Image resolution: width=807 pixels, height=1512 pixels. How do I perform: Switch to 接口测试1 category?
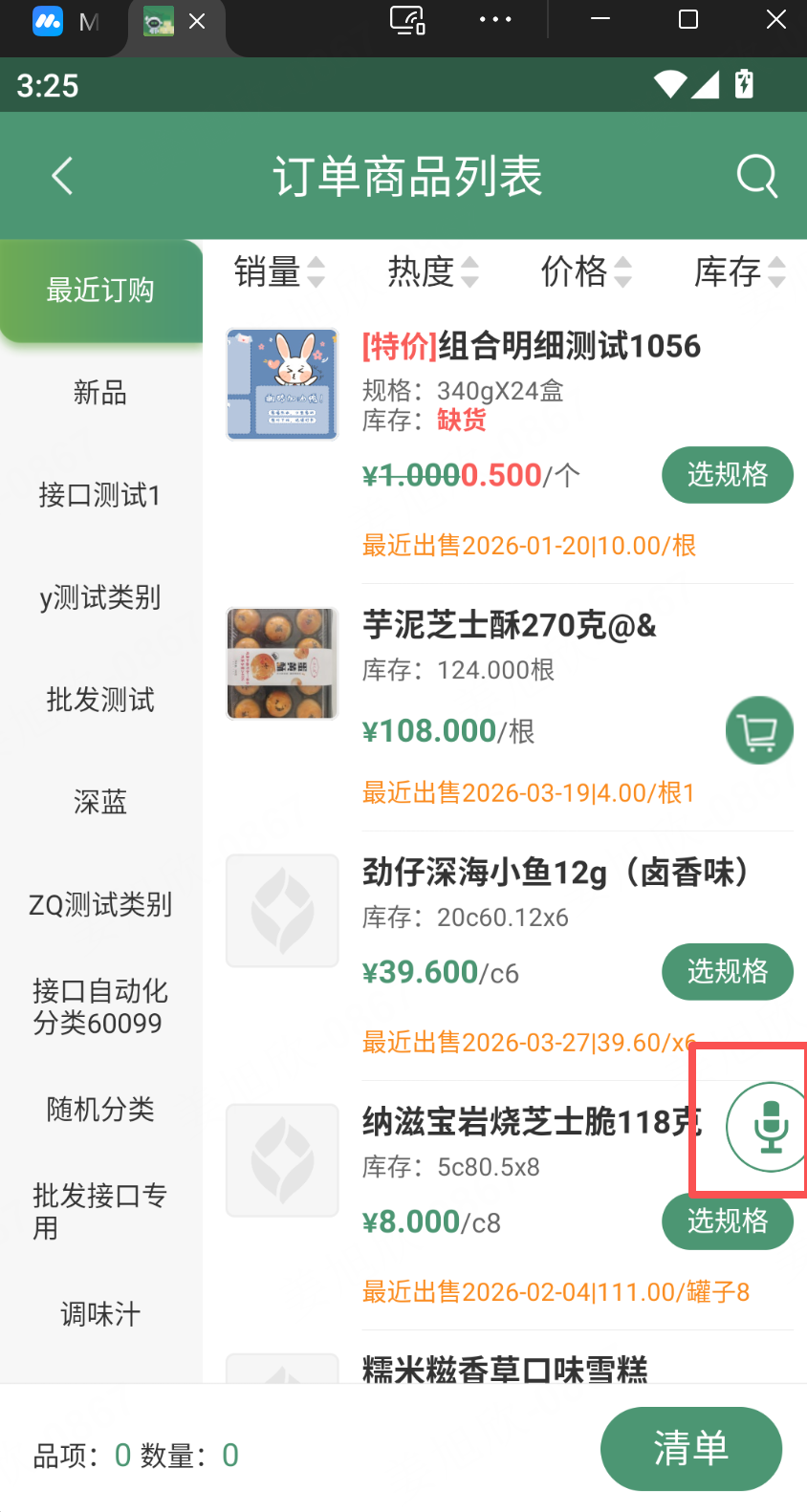coord(100,495)
